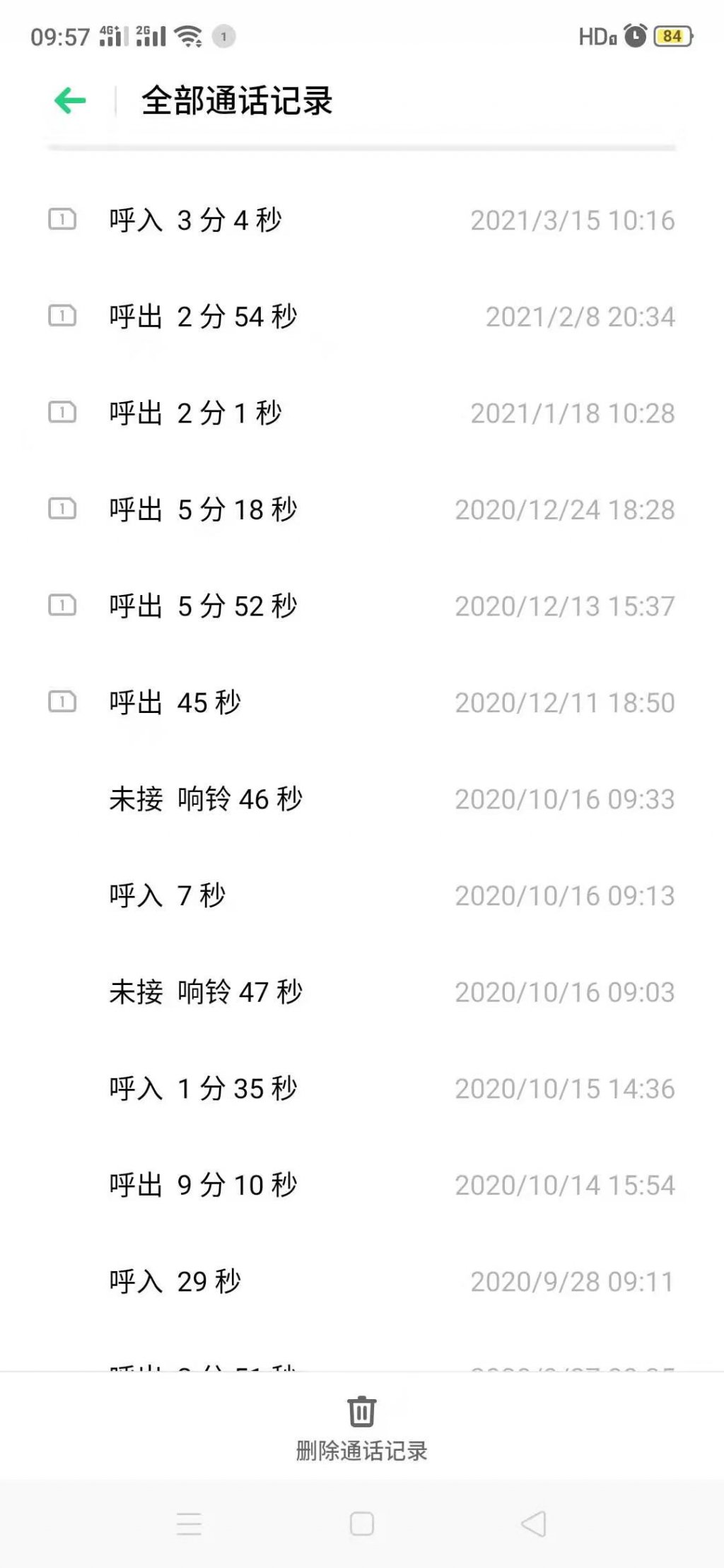Image resolution: width=724 pixels, height=1568 pixels.
Task: Open the missed call that rang 47秒
Action: tap(362, 992)
